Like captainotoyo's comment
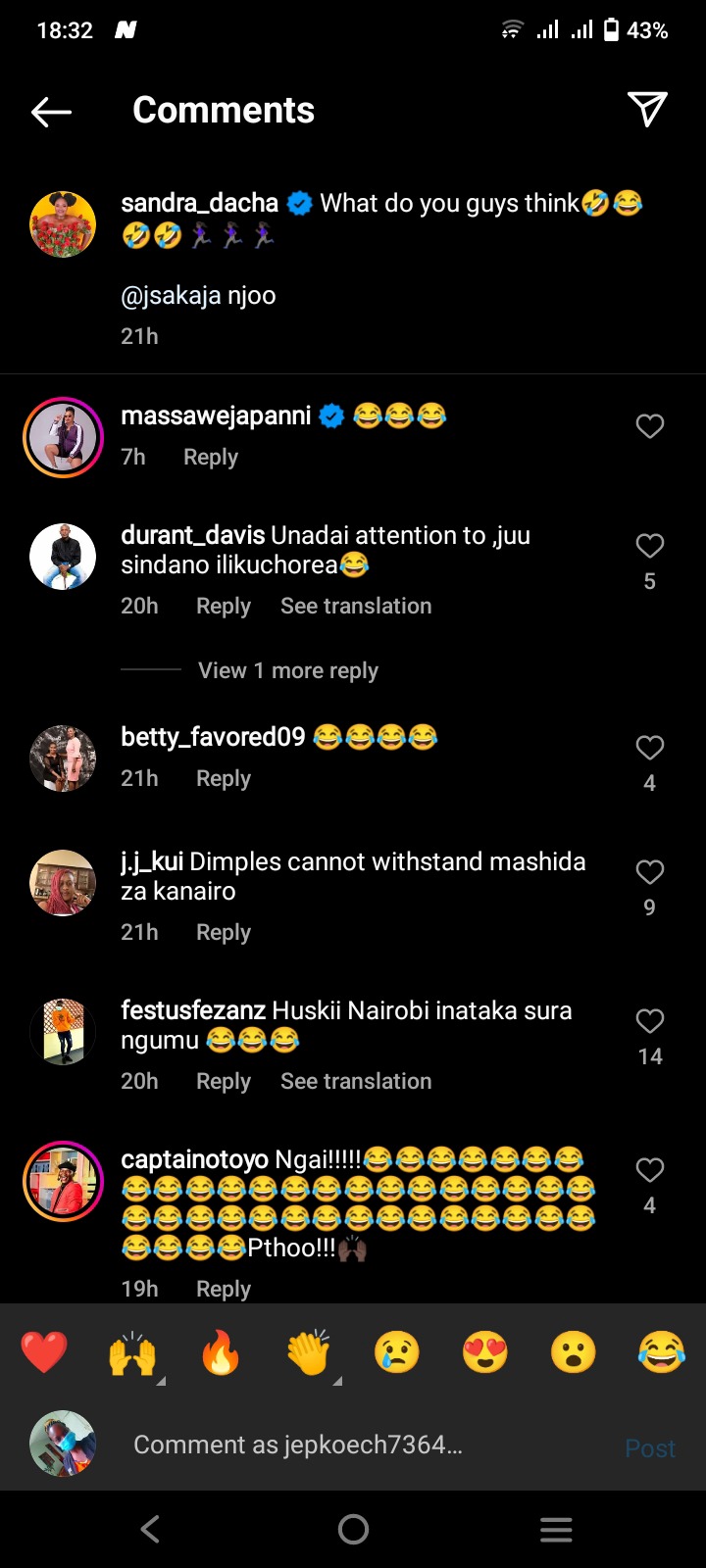 tap(649, 1170)
